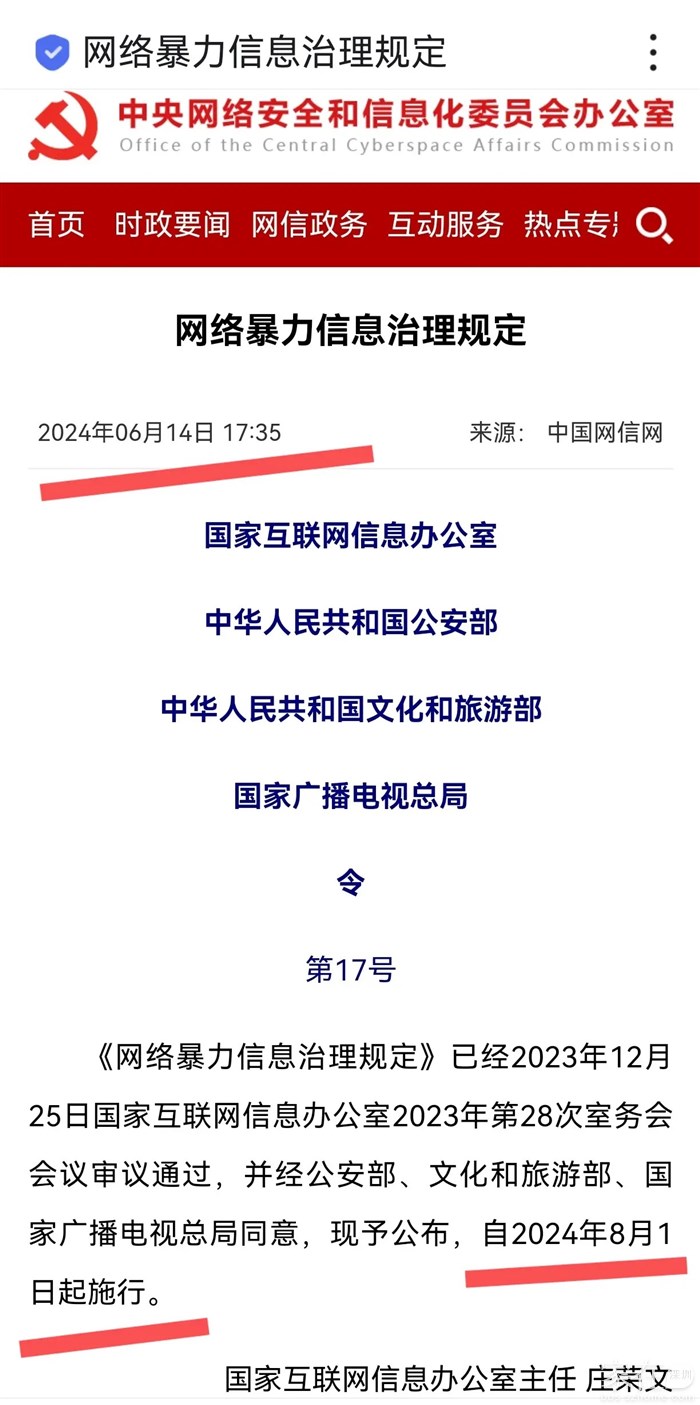Open the site search magnifier
Image resolution: width=700 pixels, height=1405 pixels.
[x=654, y=226]
